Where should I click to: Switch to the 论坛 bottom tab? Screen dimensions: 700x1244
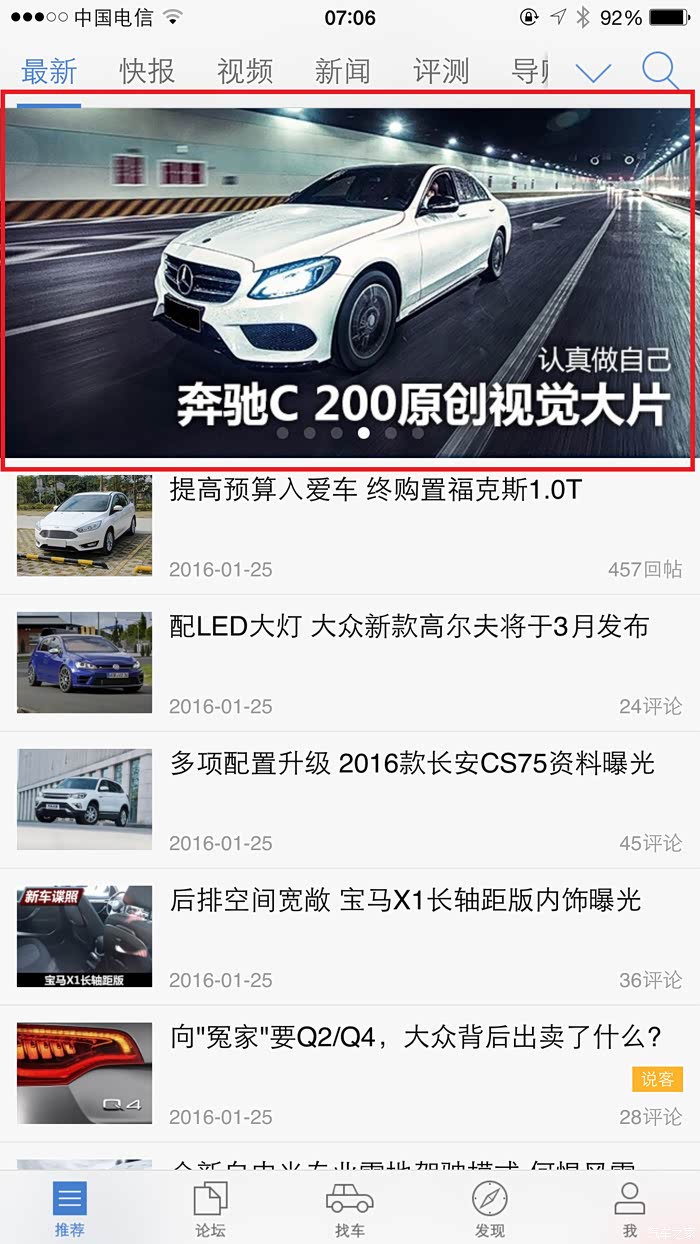[x=210, y=1207]
